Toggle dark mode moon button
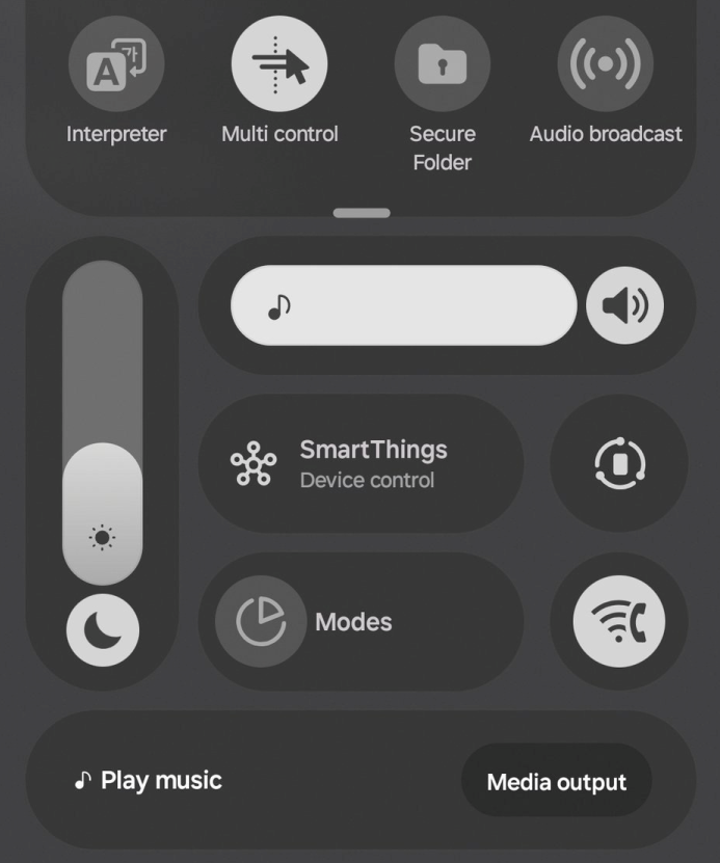The width and height of the screenshot is (720, 863). (102, 630)
